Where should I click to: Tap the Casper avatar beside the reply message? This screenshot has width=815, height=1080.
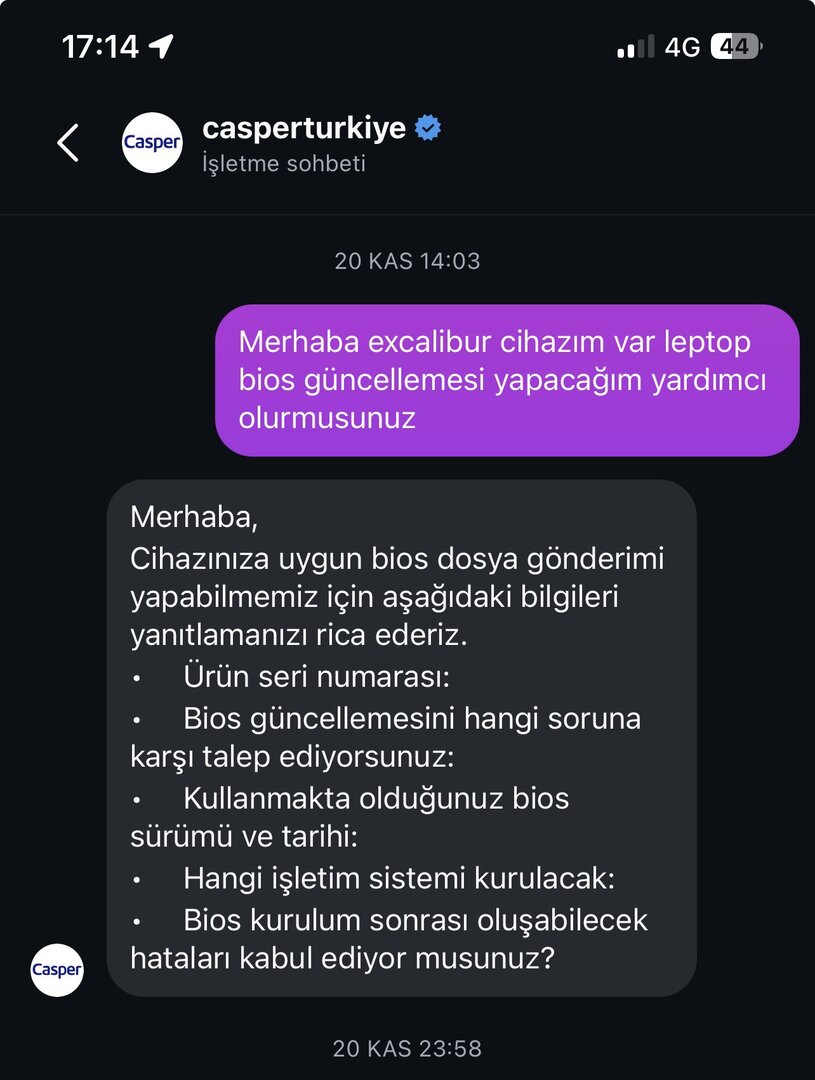(57, 969)
